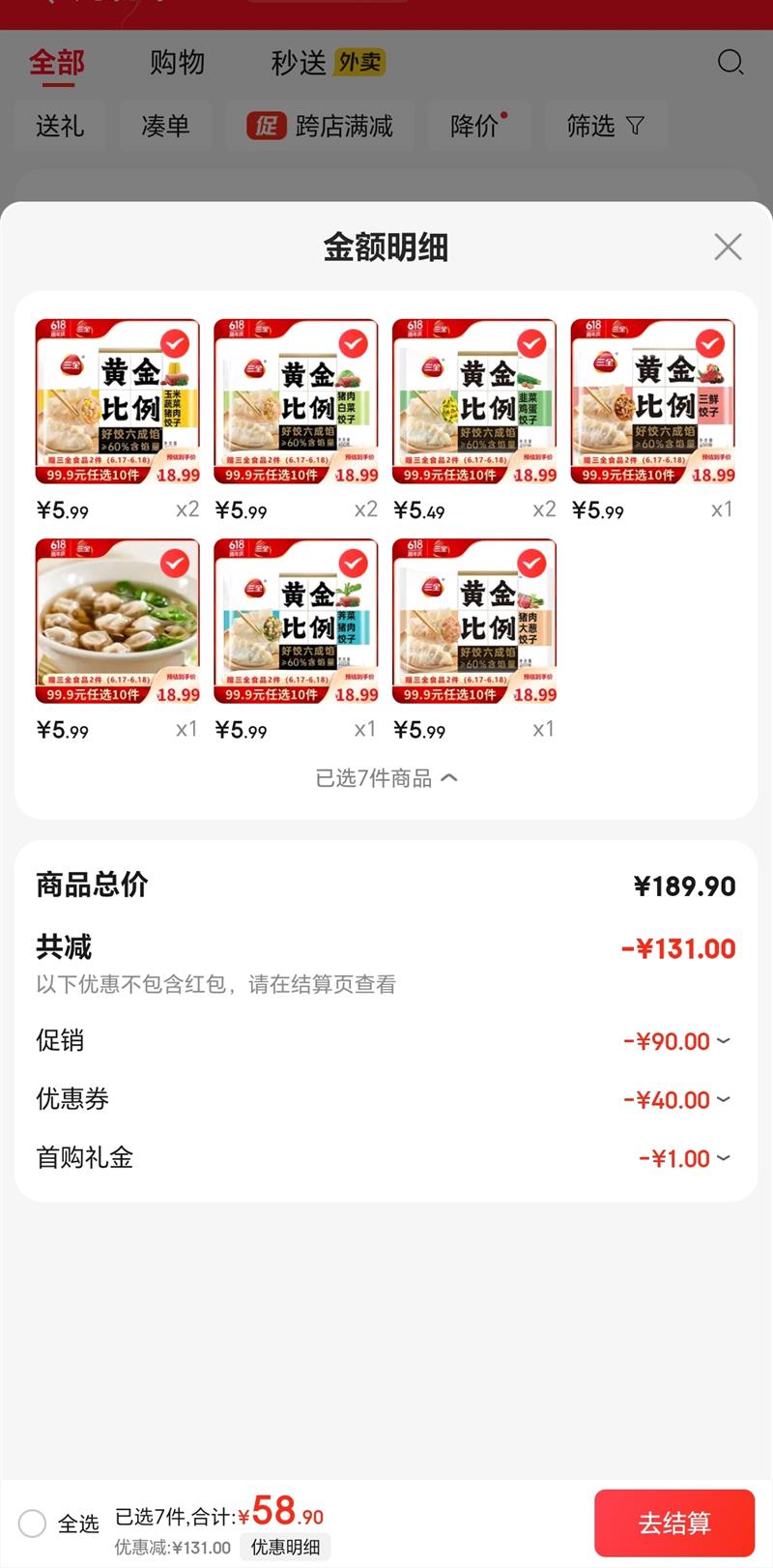Close the 金额明细 panel
This screenshot has height=1568, width=773.
[728, 247]
